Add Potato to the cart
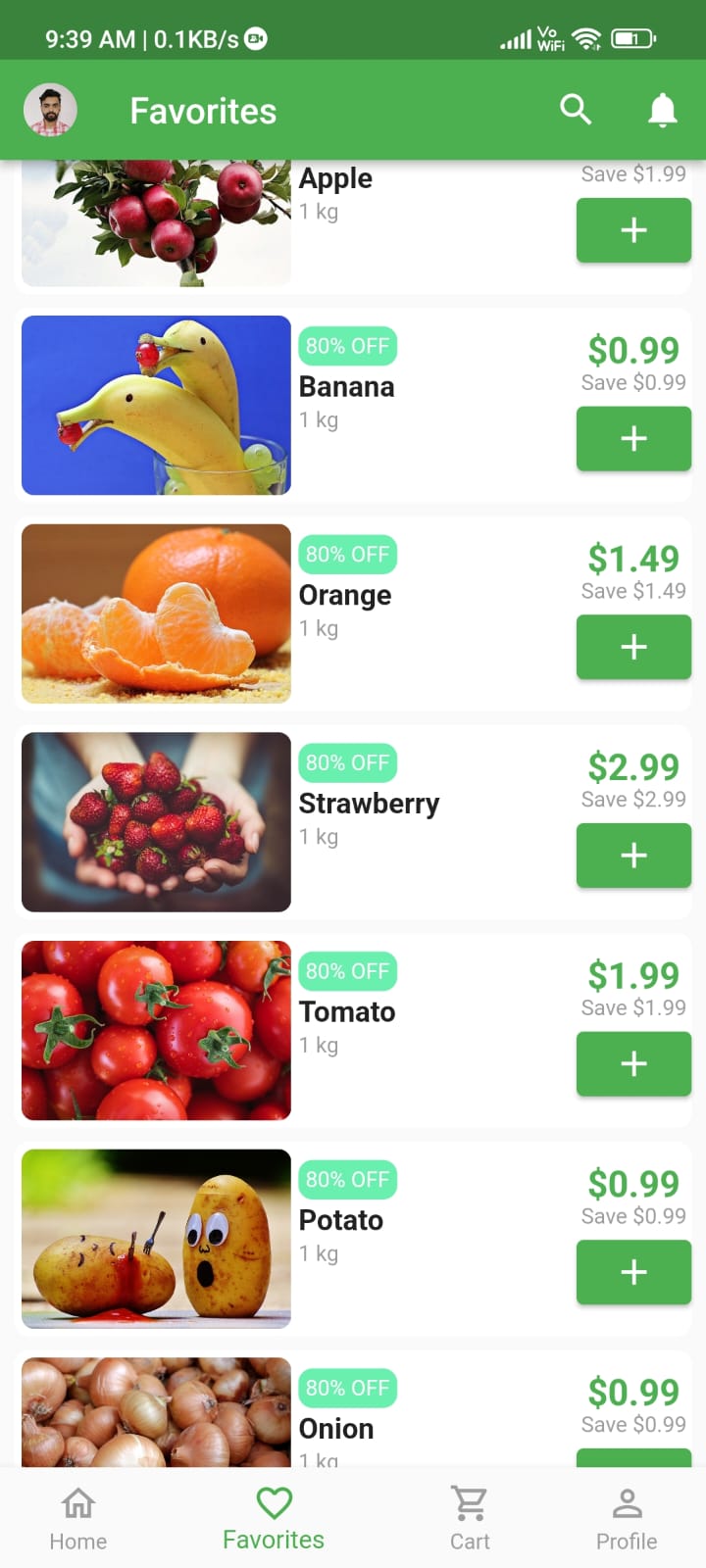 [633, 1272]
